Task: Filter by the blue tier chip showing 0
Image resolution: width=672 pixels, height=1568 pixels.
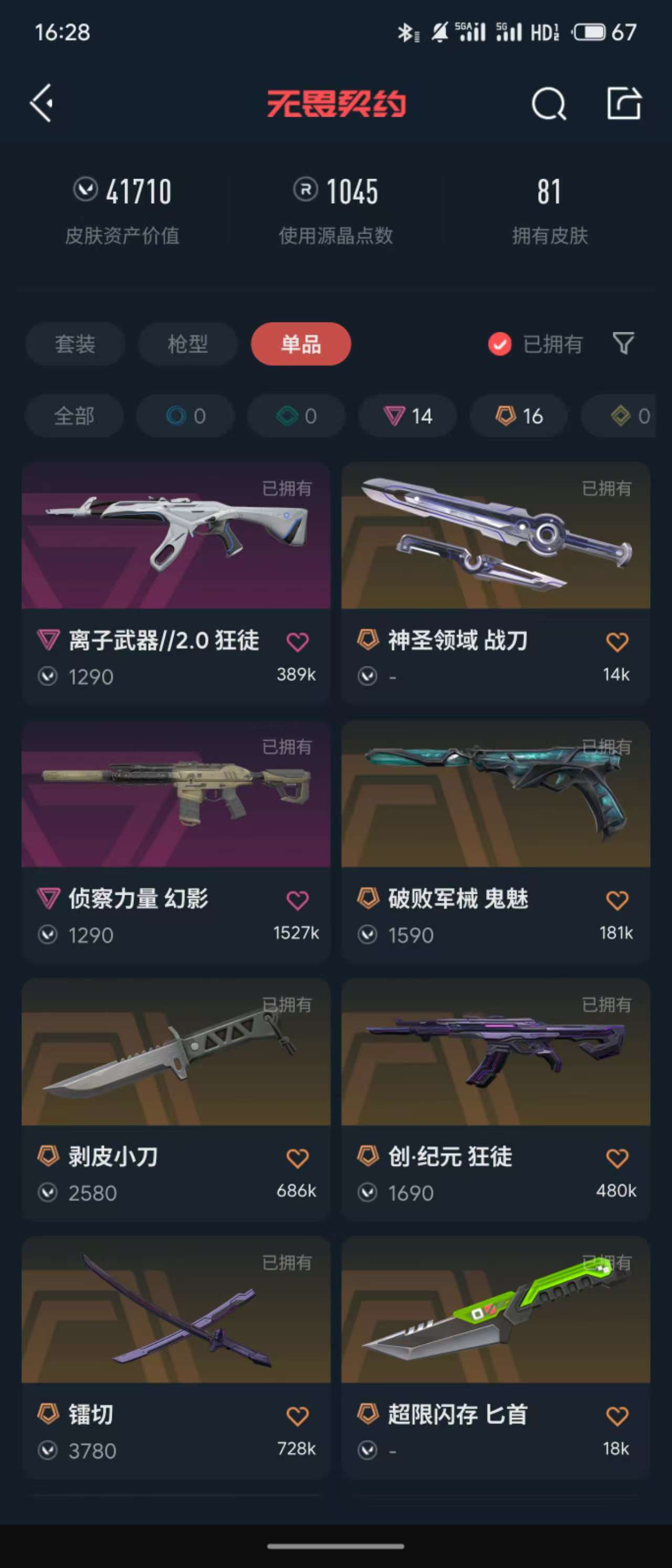Action: pyautogui.click(x=185, y=416)
